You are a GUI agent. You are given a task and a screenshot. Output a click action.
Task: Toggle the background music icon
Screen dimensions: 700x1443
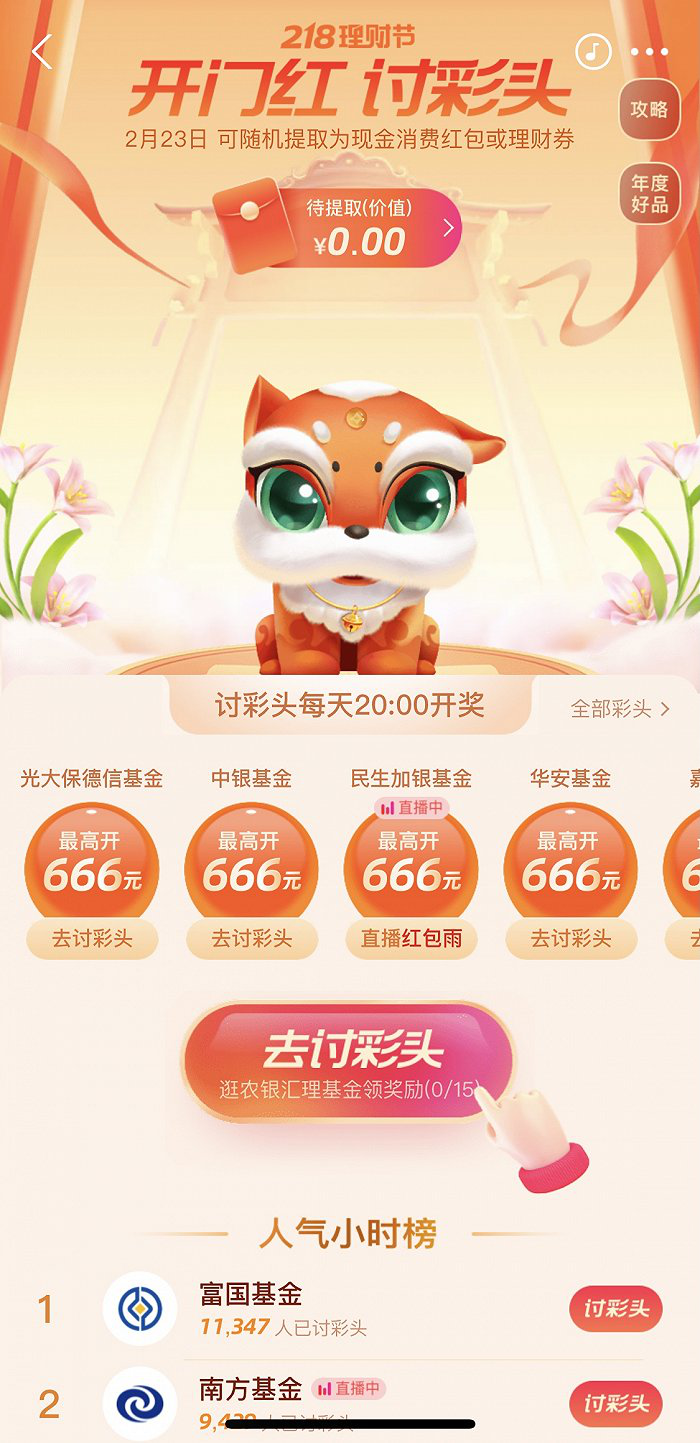point(594,52)
